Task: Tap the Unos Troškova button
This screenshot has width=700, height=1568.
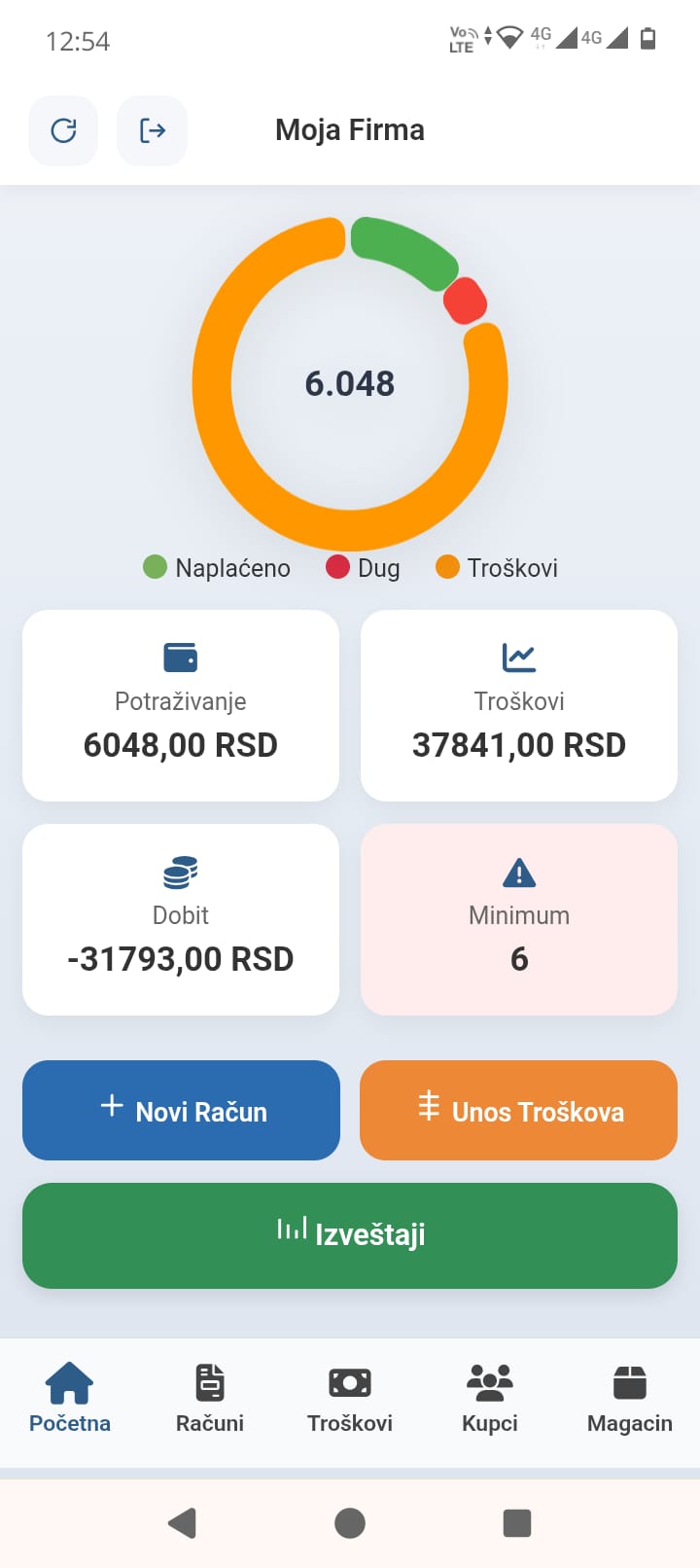Action: pyautogui.click(x=519, y=1110)
